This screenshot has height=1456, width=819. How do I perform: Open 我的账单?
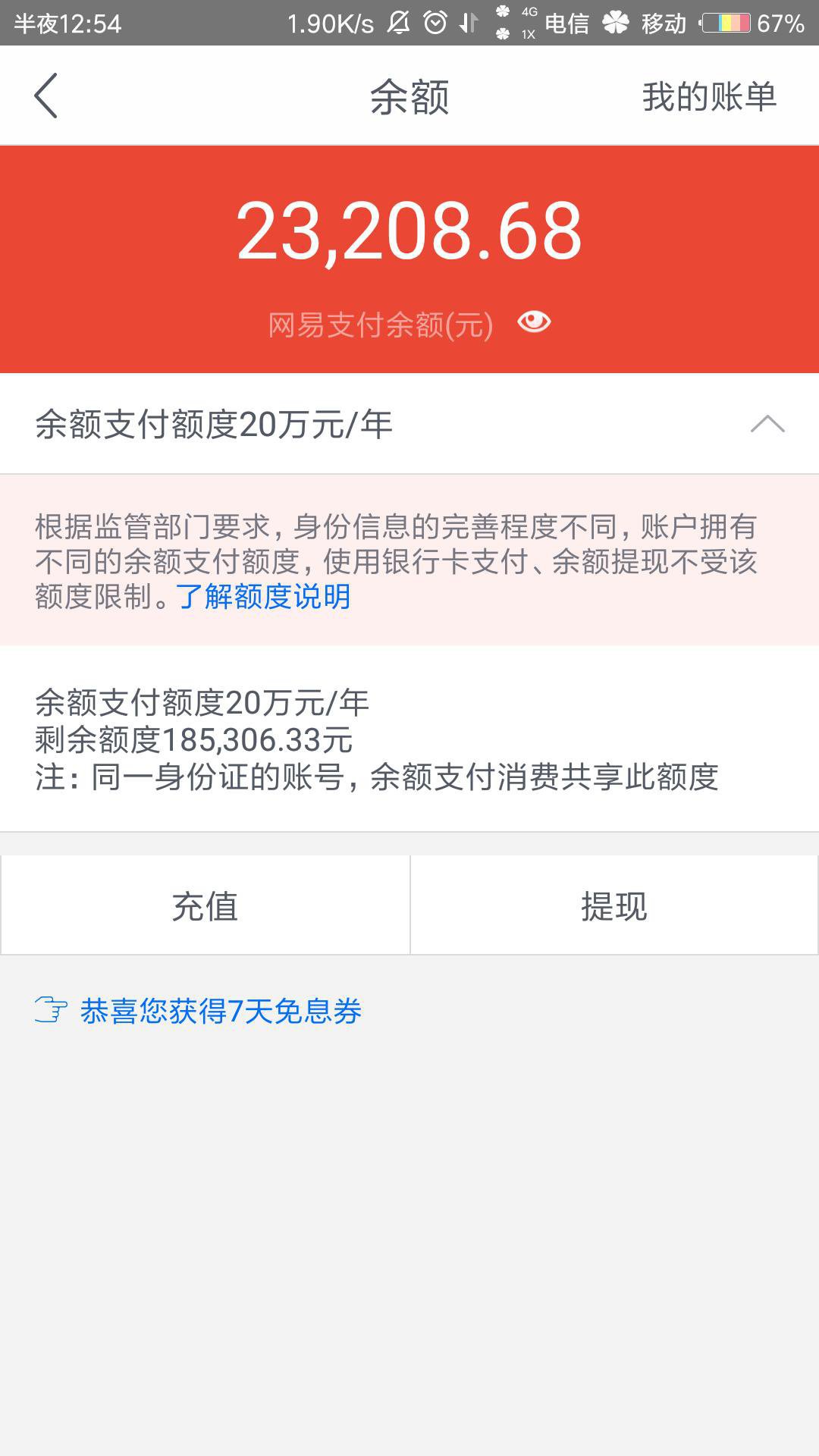point(709,97)
